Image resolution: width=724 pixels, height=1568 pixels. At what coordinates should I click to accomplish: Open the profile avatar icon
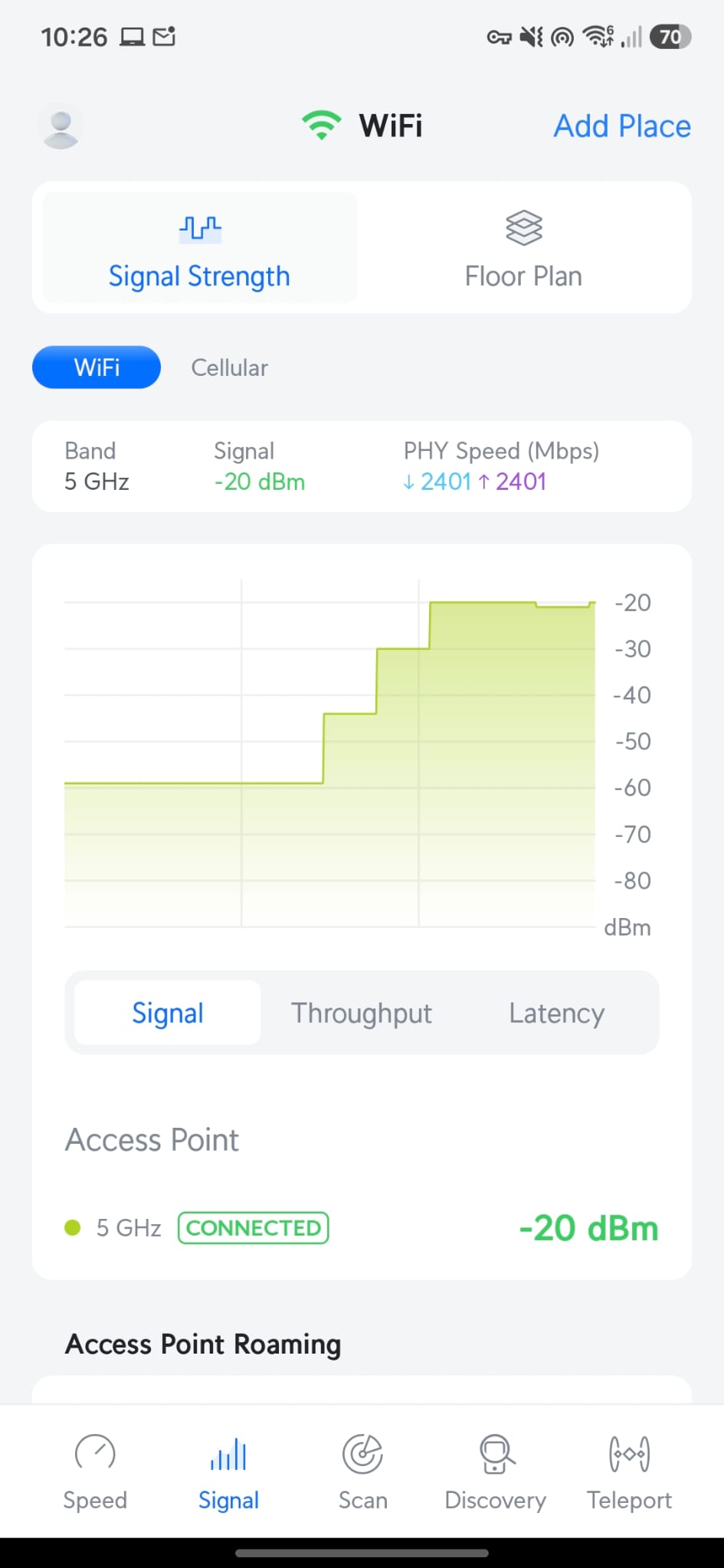click(x=61, y=126)
